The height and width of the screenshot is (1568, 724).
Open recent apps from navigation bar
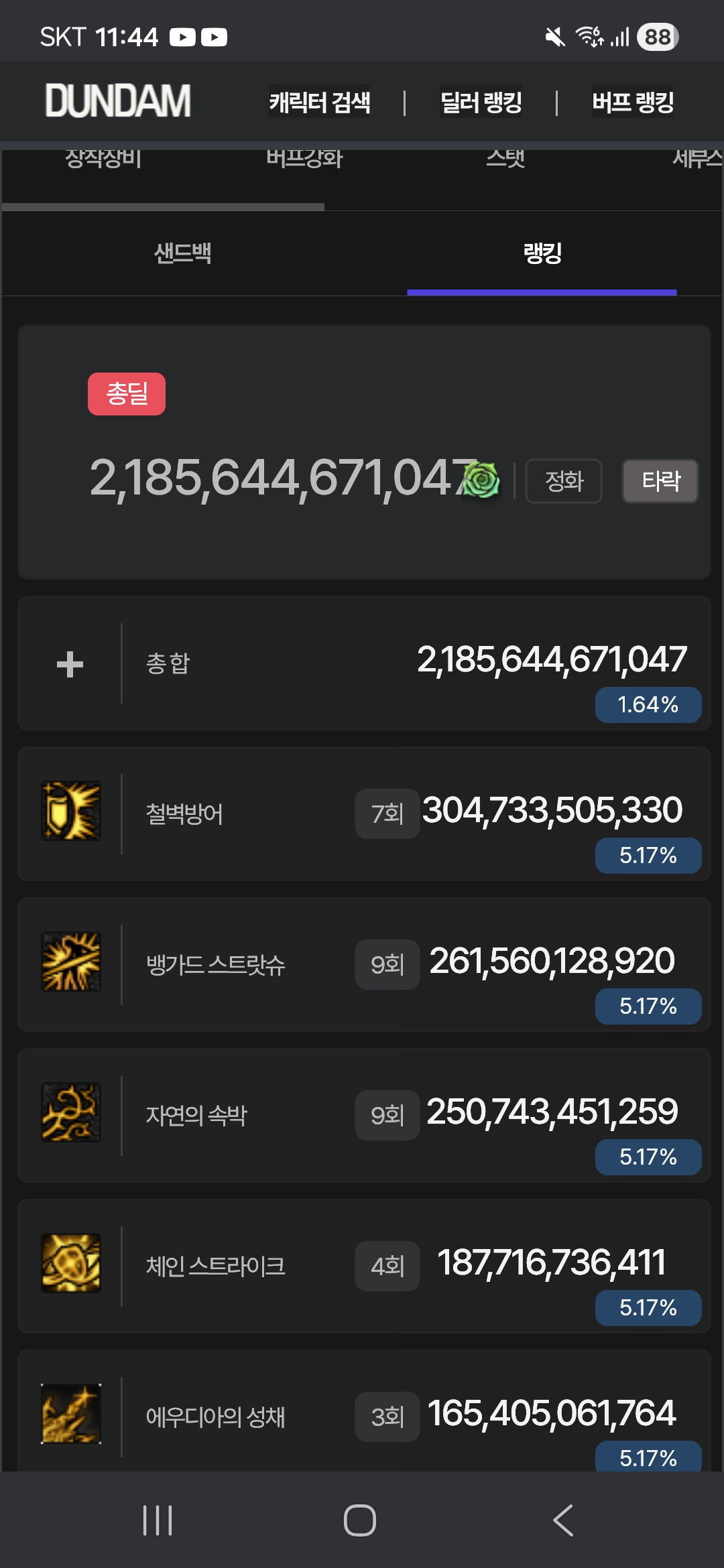(x=158, y=1520)
